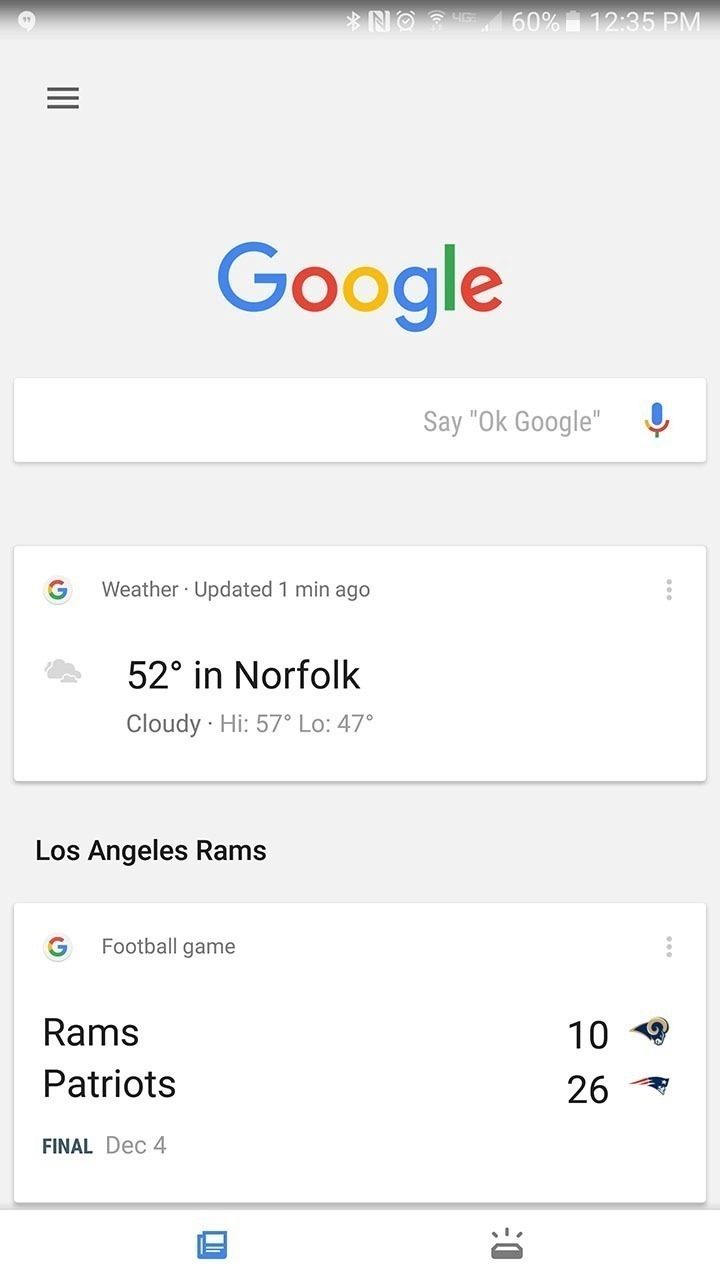
Task: Open the hamburger drawer menu
Action: pyautogui.click(x=62, y=98)
